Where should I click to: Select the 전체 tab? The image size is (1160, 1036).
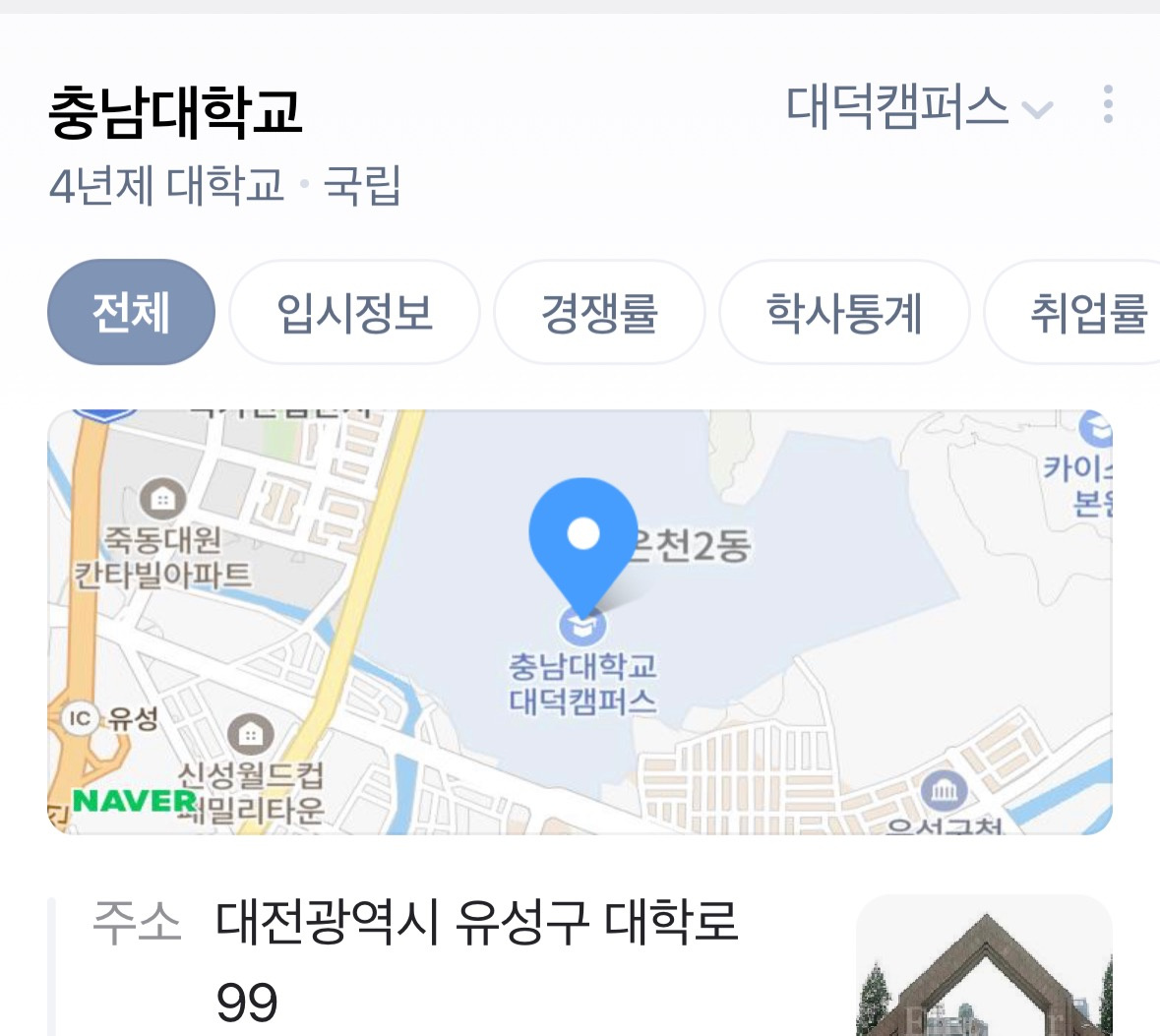[x=131, y=313]
